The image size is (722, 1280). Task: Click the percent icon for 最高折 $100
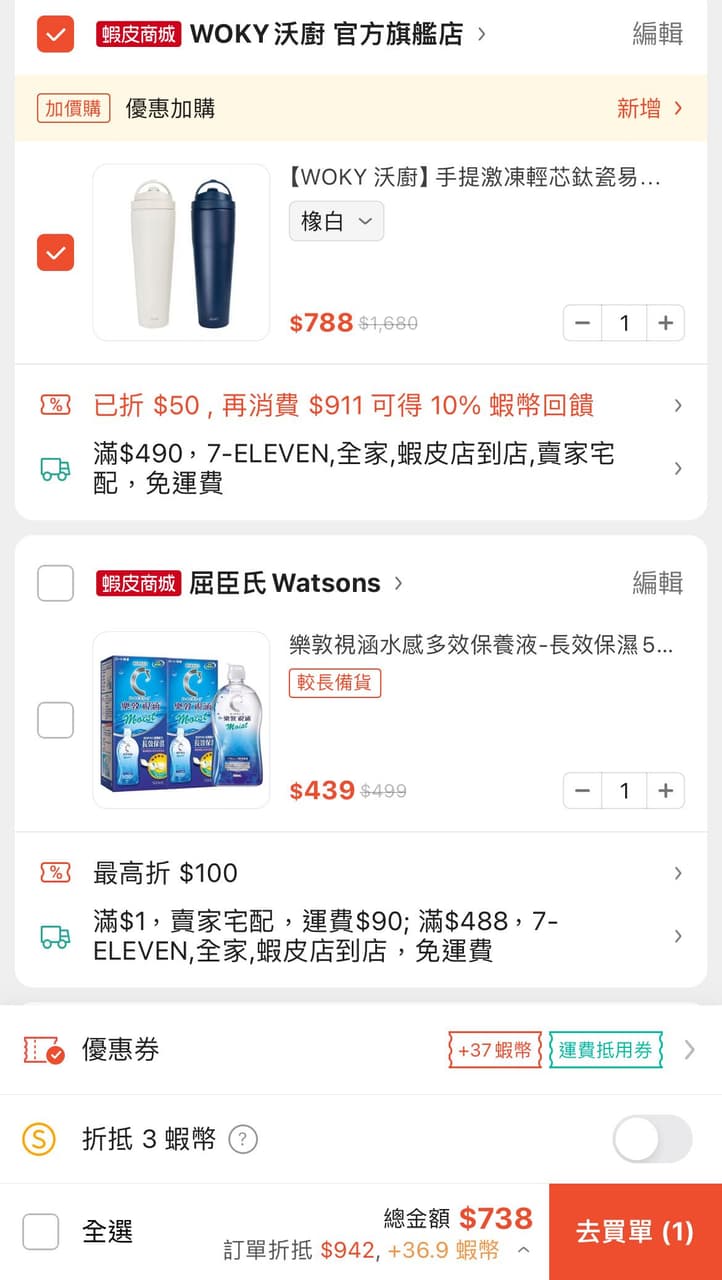click(x=56, y=873)
